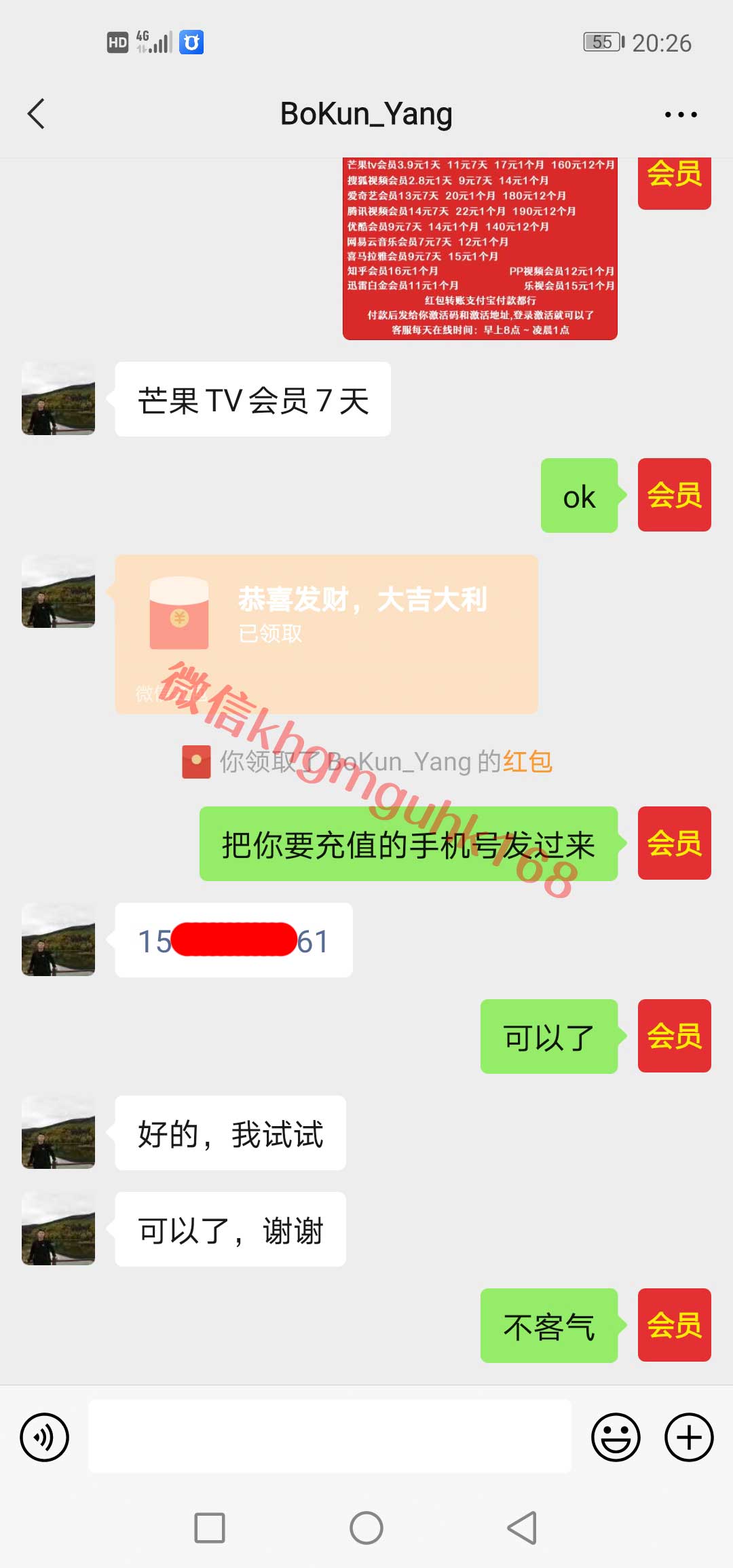Go to the system home screen

point(366,1528)
